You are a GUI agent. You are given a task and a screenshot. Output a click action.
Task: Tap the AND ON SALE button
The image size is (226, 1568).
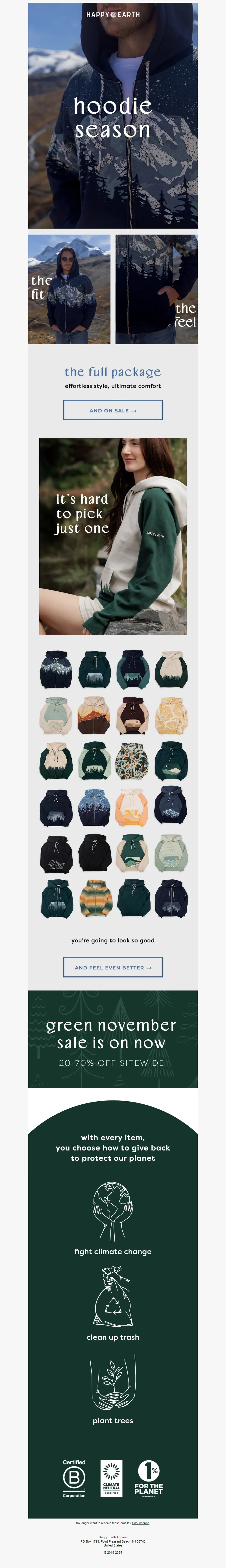[112, 410]
